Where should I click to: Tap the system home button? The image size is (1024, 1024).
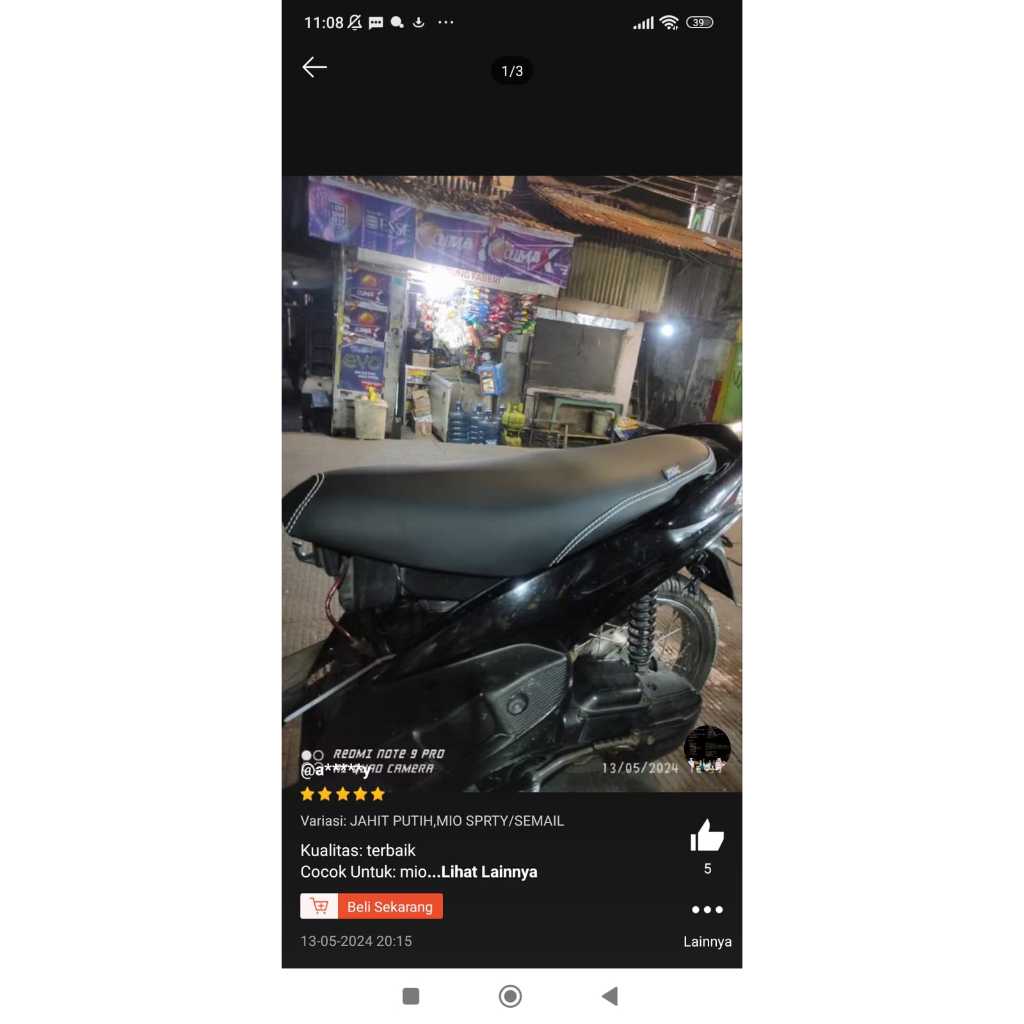[510, 996]
